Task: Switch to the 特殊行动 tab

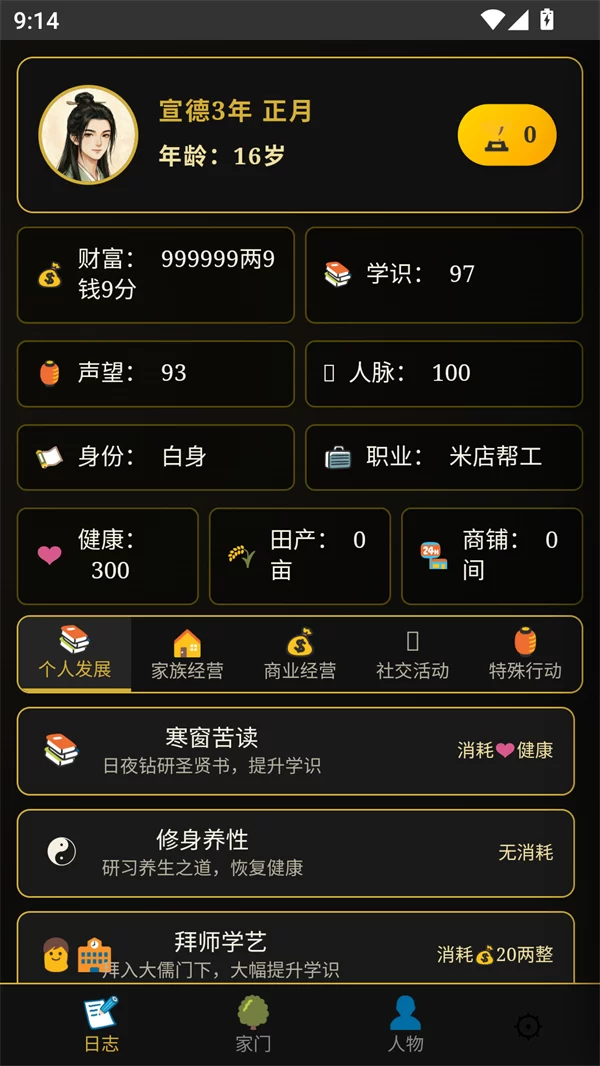Action: click(x=525, y=654)
